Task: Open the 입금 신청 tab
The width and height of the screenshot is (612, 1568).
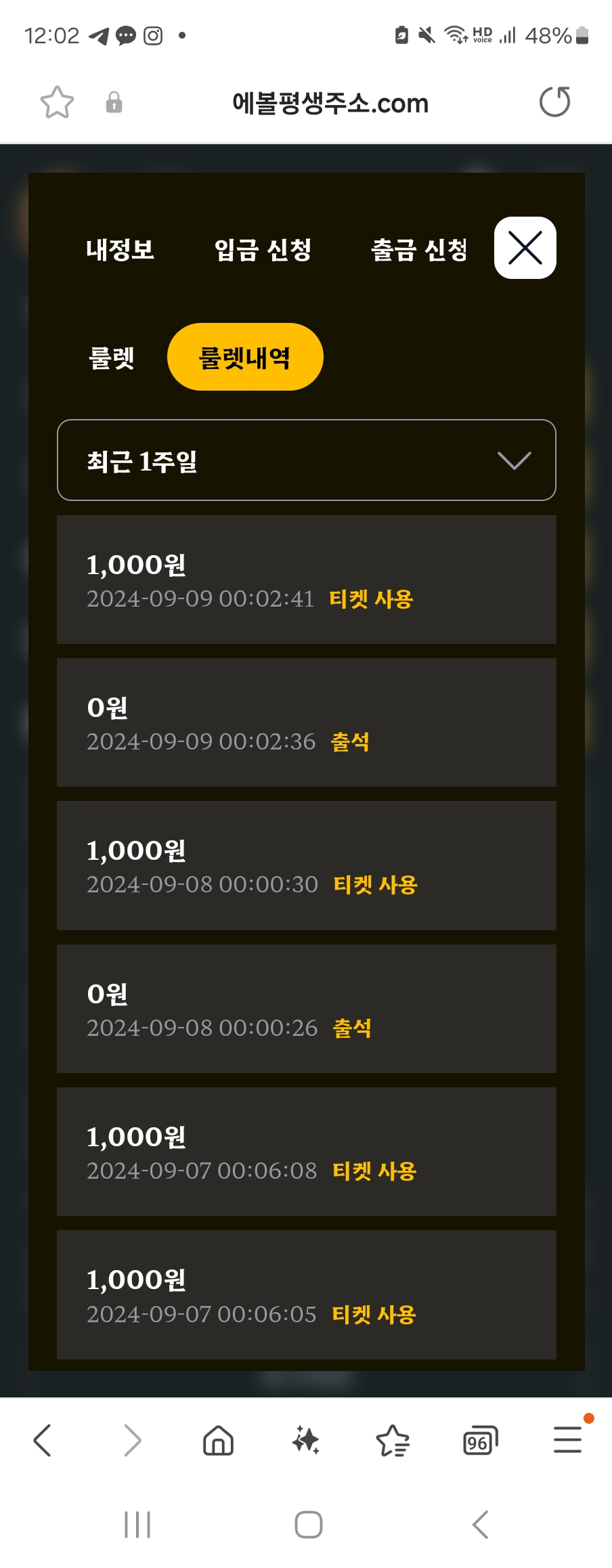Action: tap(263, 250)
